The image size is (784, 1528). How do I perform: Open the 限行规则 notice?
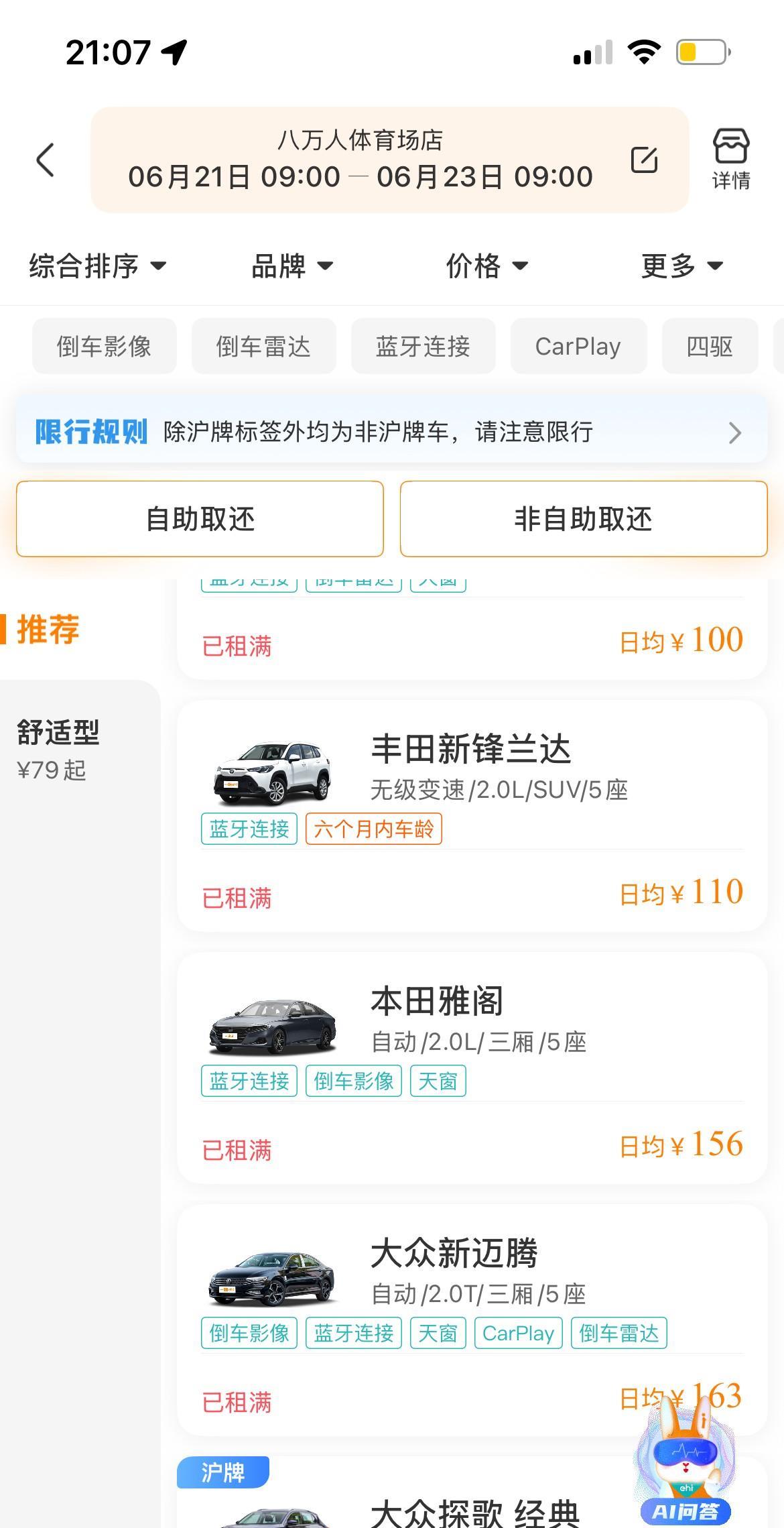pos(391,432)
